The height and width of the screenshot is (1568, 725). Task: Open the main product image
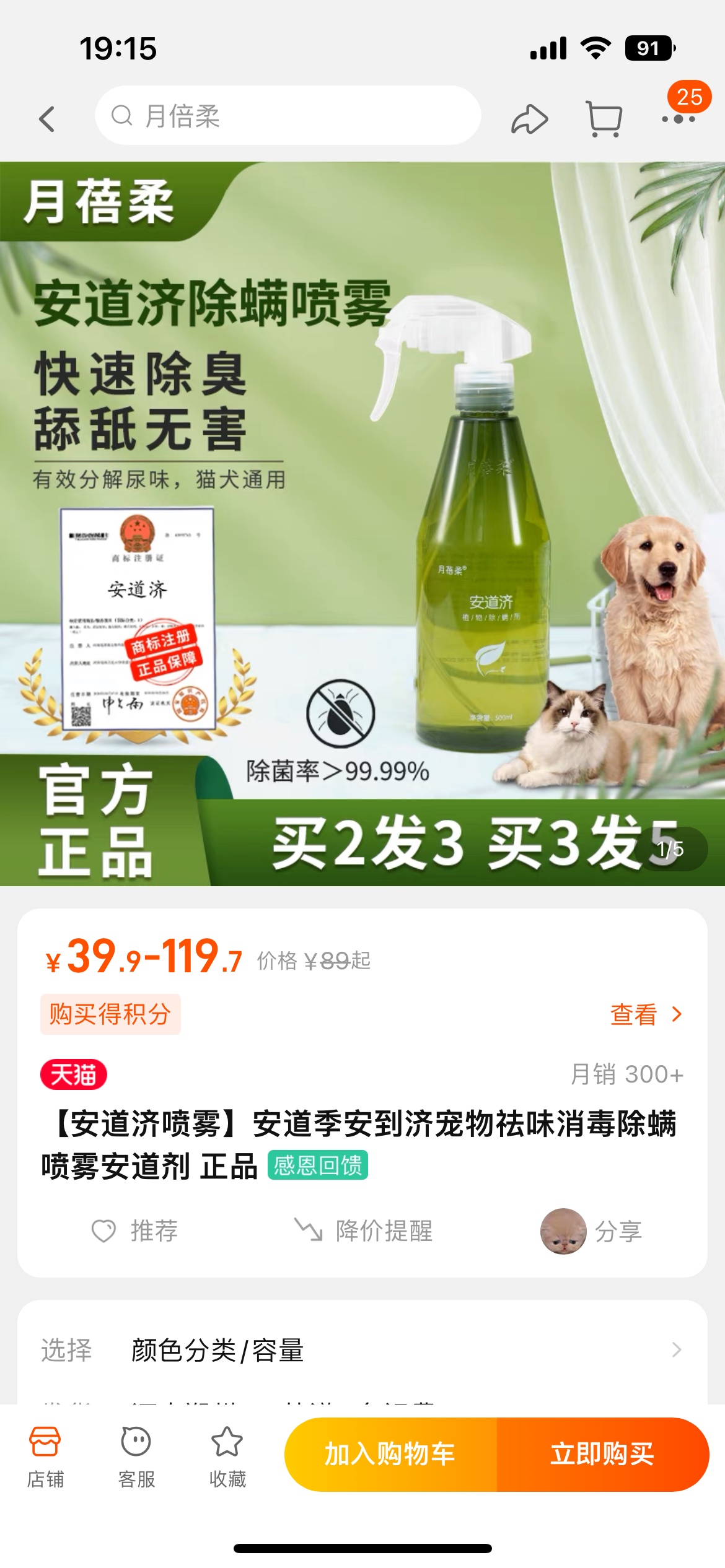(362, 523)
